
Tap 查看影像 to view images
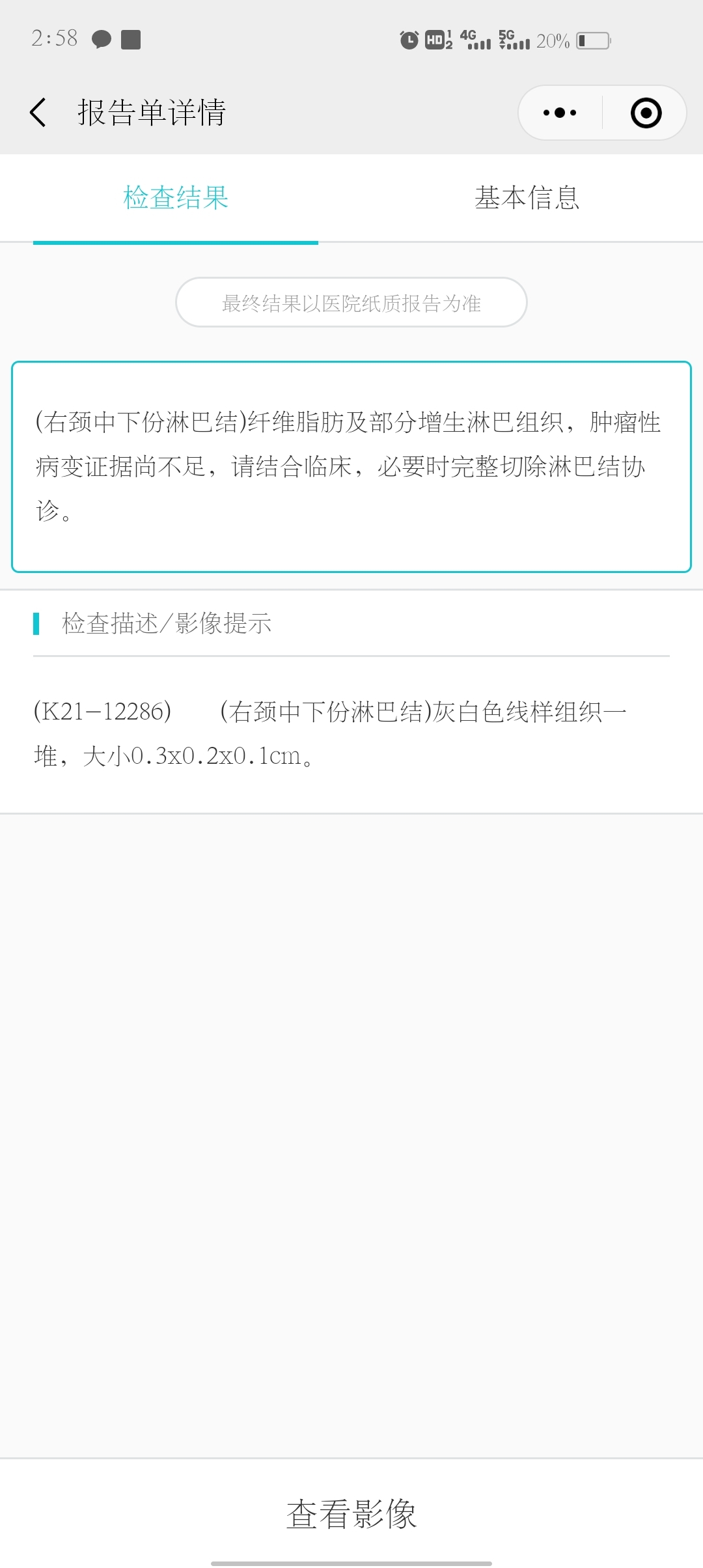click(351, 1513)
